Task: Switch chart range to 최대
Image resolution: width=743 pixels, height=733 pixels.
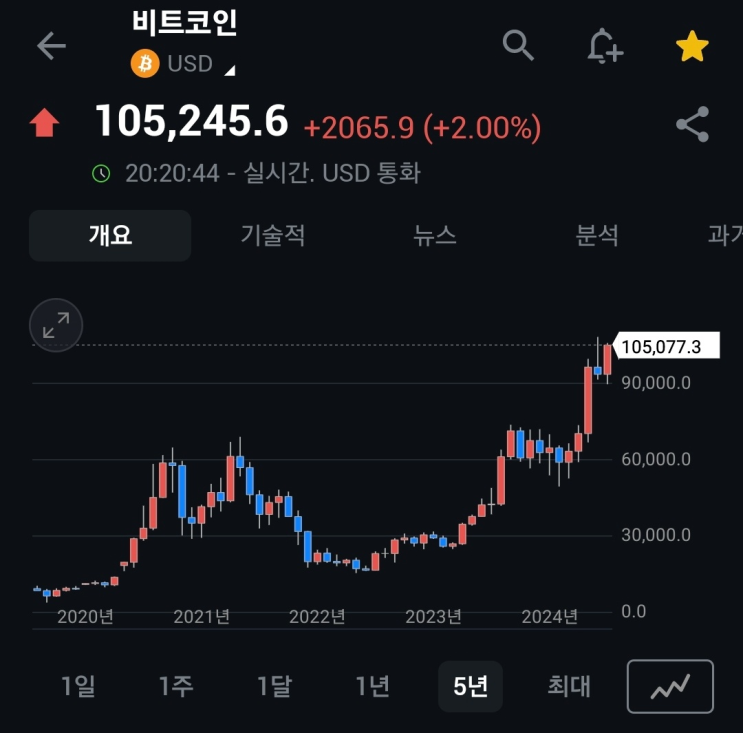Action: pyautogui.click(x=568, y=686)
